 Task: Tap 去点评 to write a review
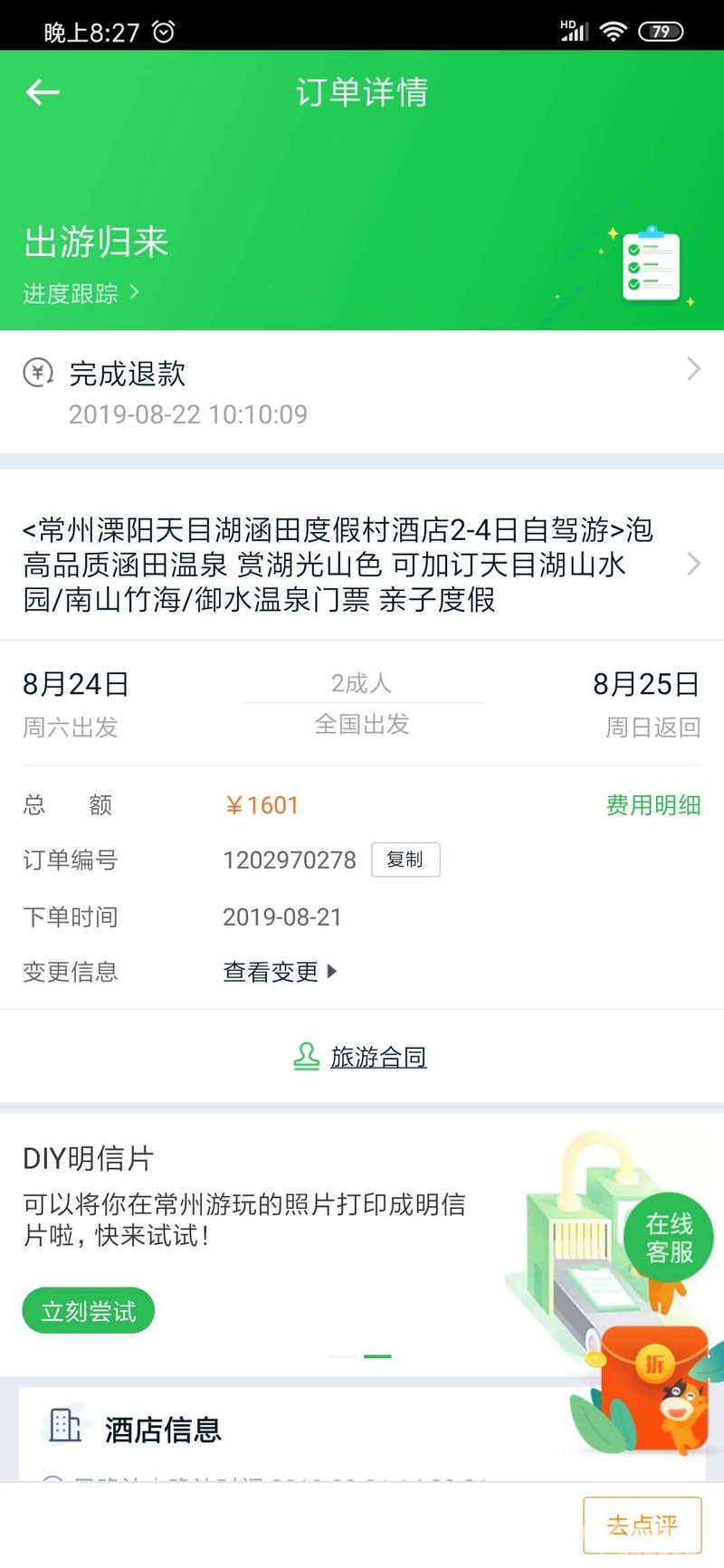642,1525
